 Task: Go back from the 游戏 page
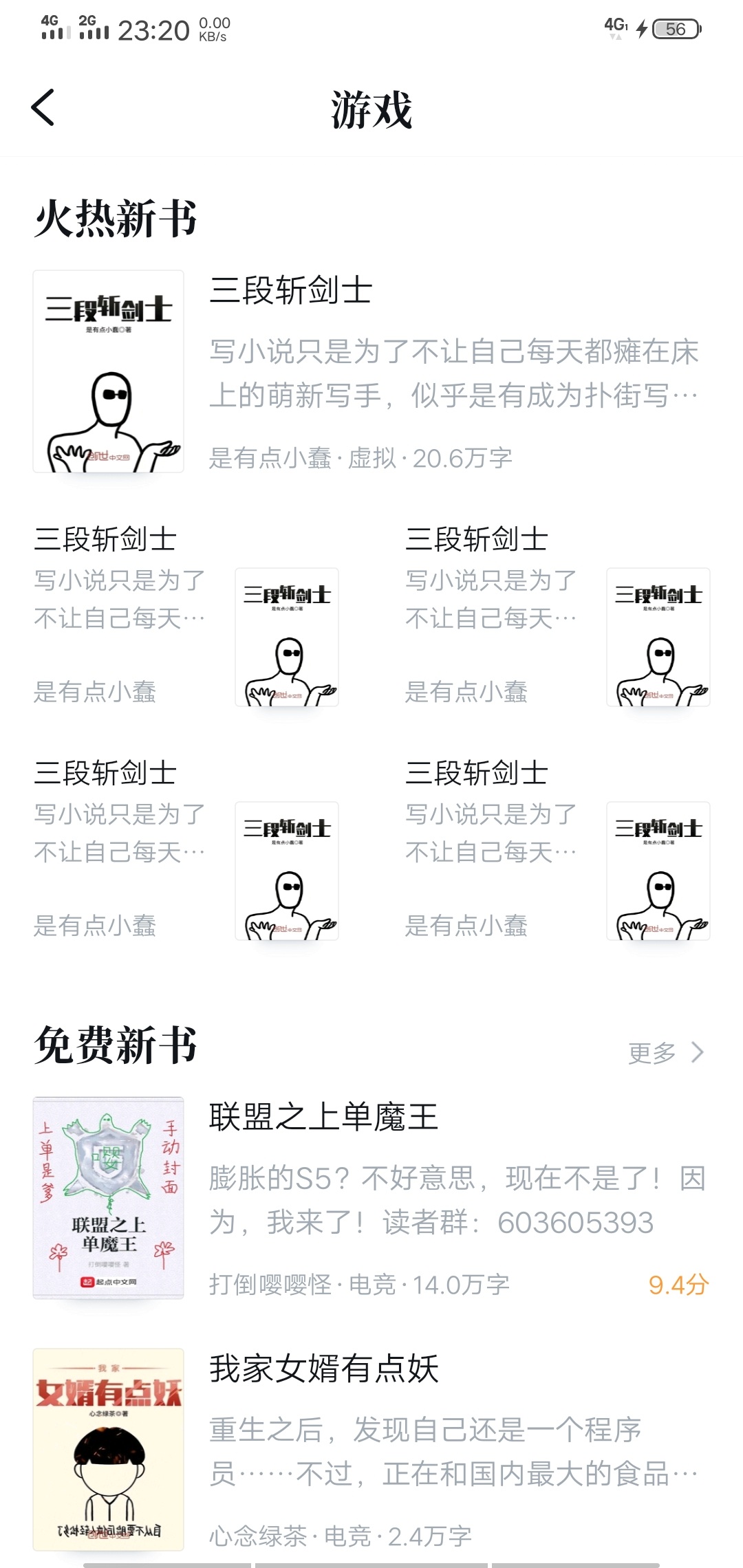coord(43,108)
